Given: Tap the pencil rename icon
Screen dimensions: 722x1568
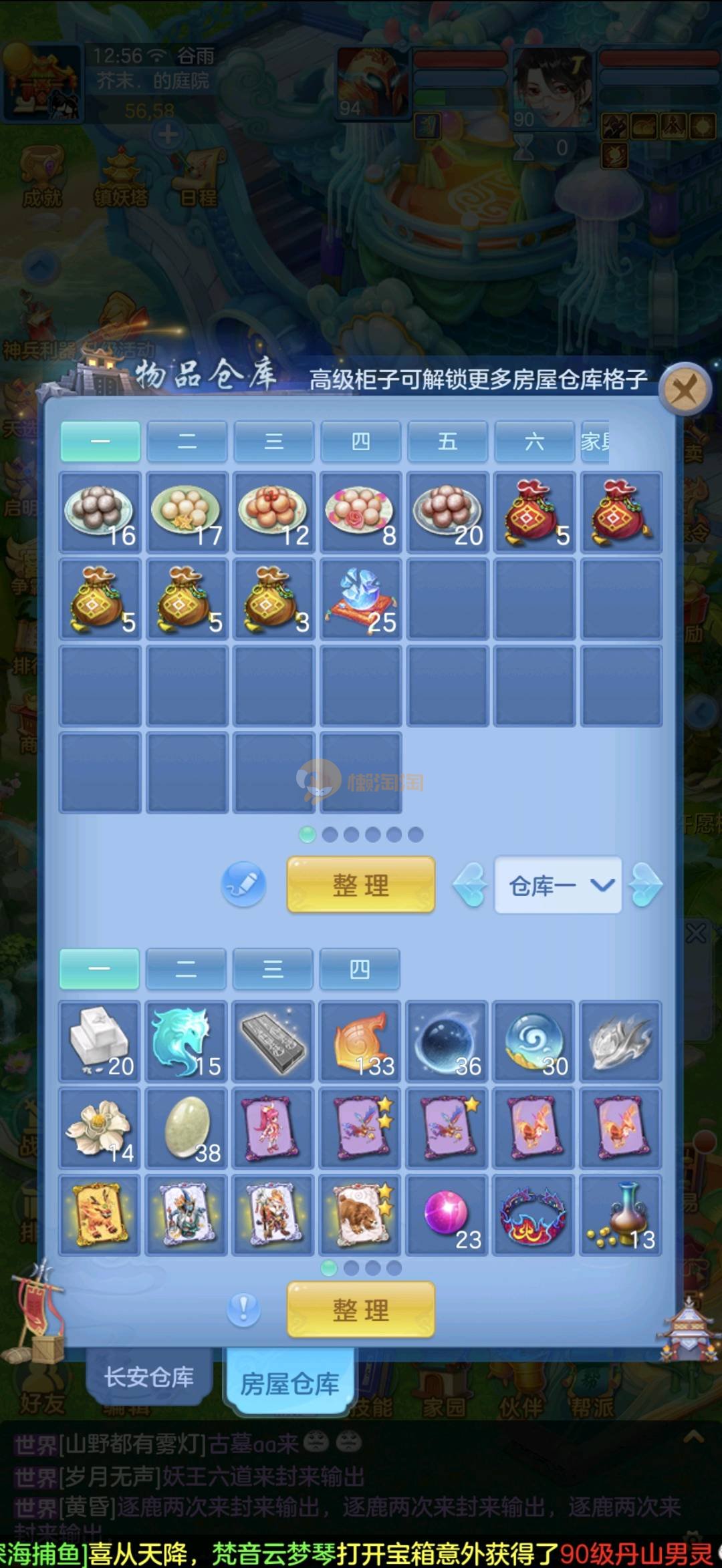Looking at the screenshot, I should coord(244,884).
